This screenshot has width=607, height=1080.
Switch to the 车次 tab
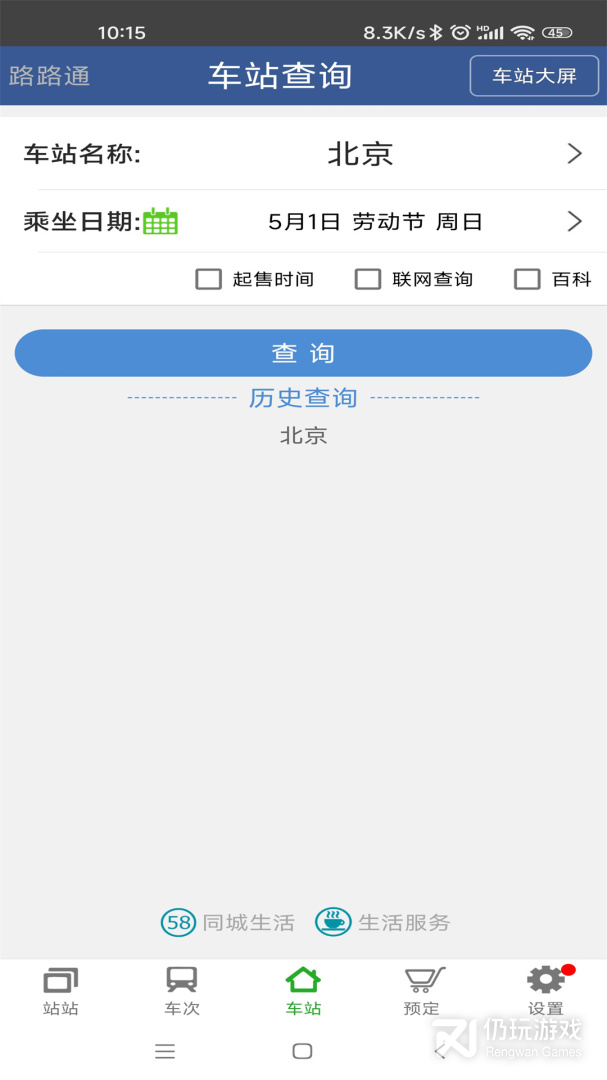182,990
